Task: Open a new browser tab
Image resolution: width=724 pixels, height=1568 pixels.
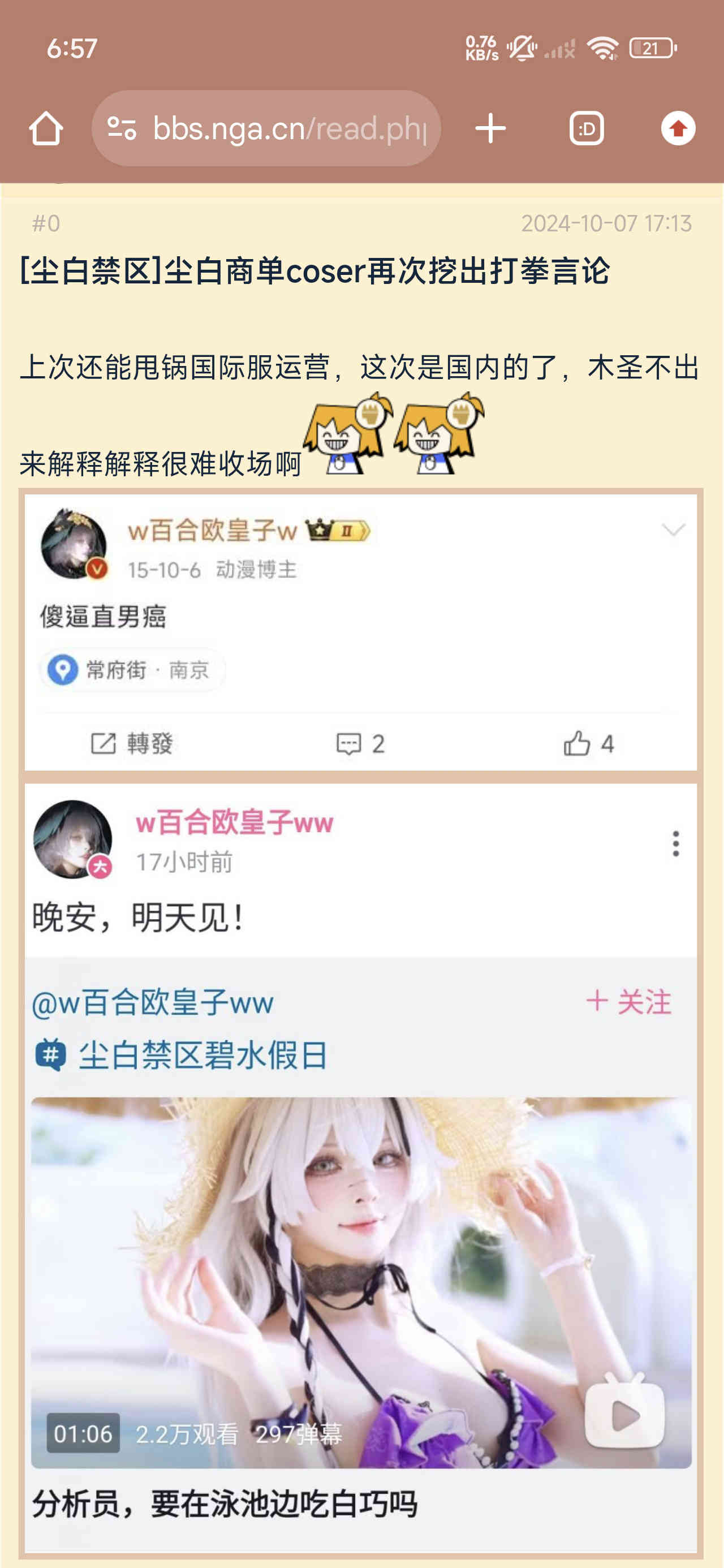Action: [490, 128]
